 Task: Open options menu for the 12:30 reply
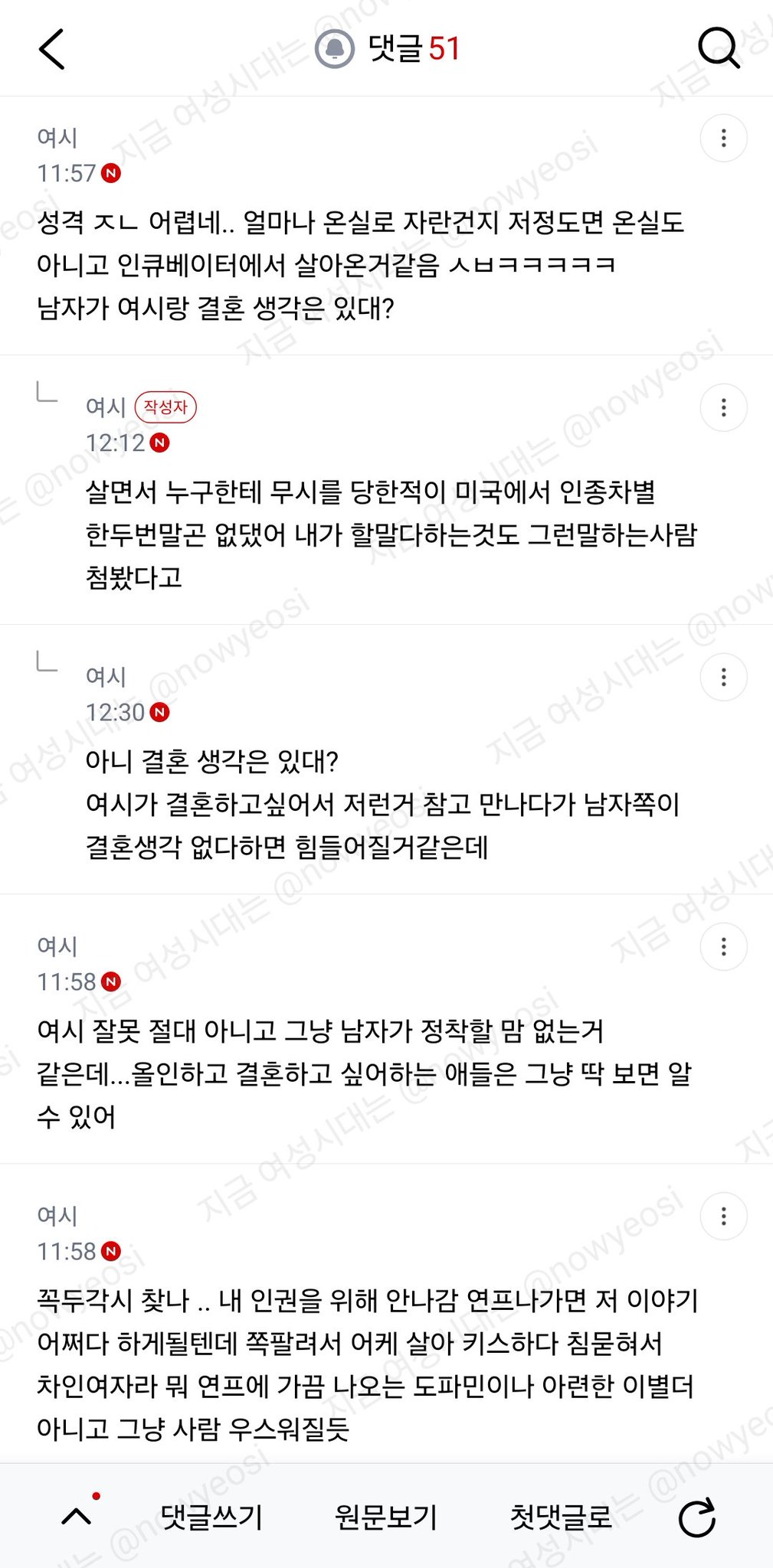coord(723,678)
